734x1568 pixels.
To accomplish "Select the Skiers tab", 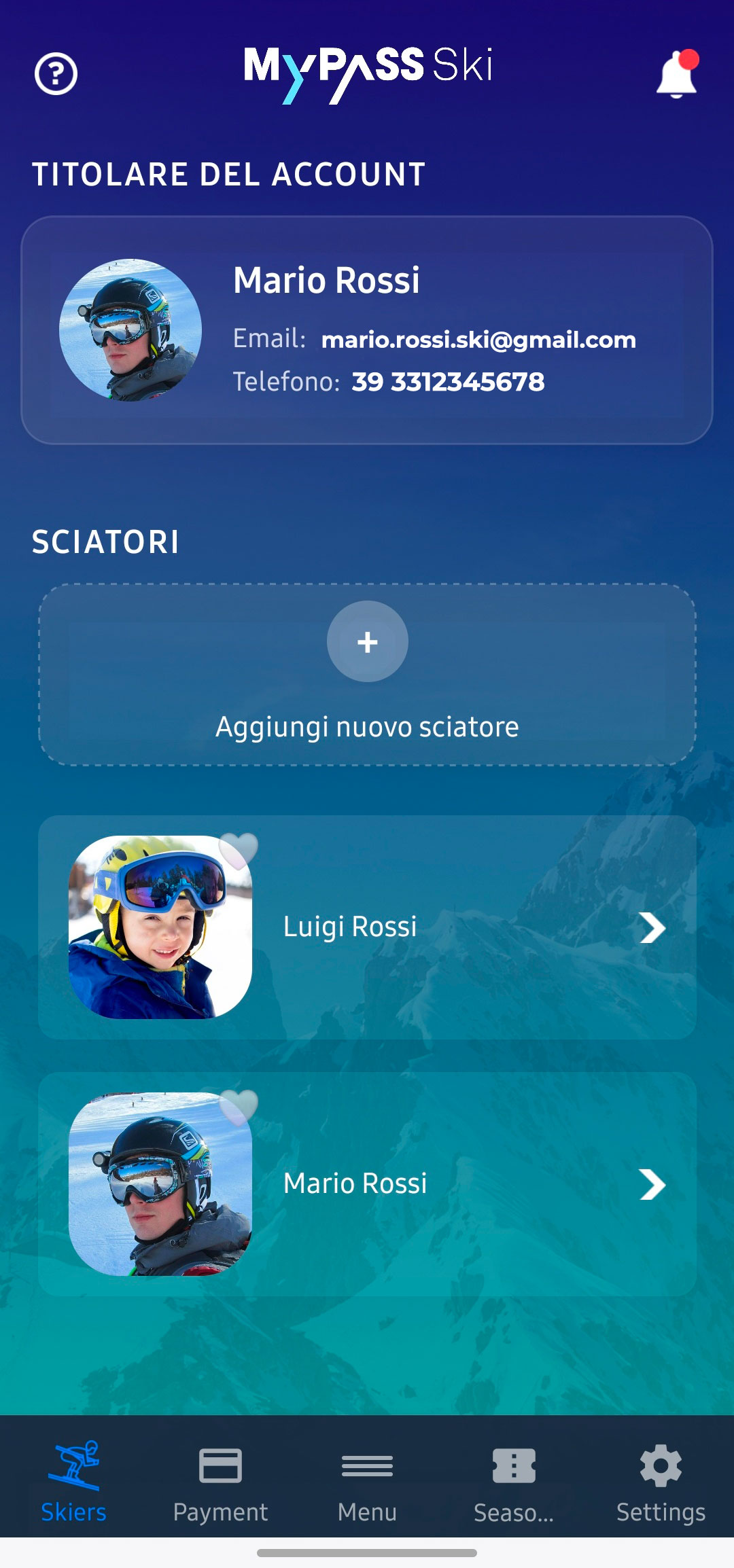I will tap(73, 1481).
